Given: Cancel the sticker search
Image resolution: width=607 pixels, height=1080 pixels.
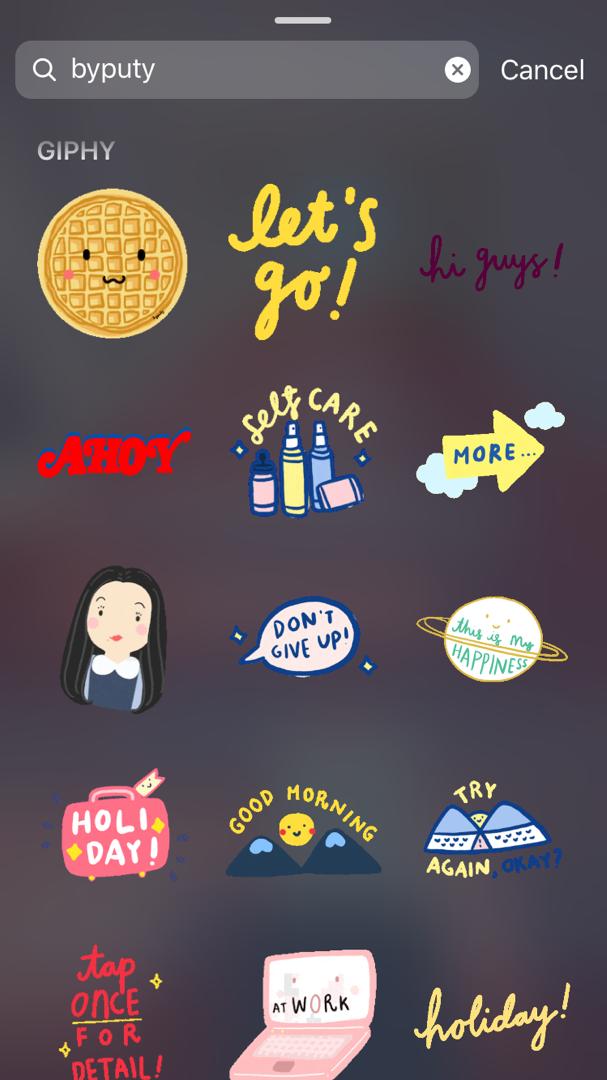Looking at the screenshot, I should tap(542, 70).
